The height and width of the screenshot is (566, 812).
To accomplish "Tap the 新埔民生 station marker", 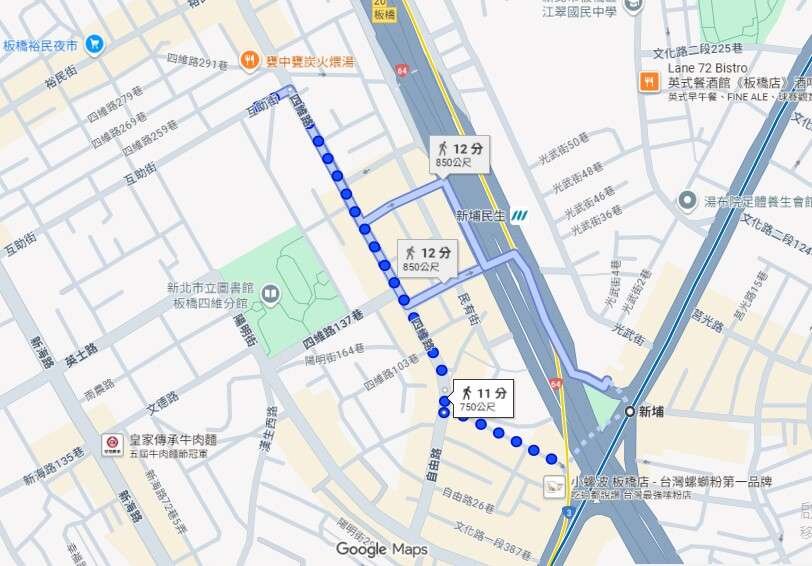I will pyautogui.click(x=519, y=215).
